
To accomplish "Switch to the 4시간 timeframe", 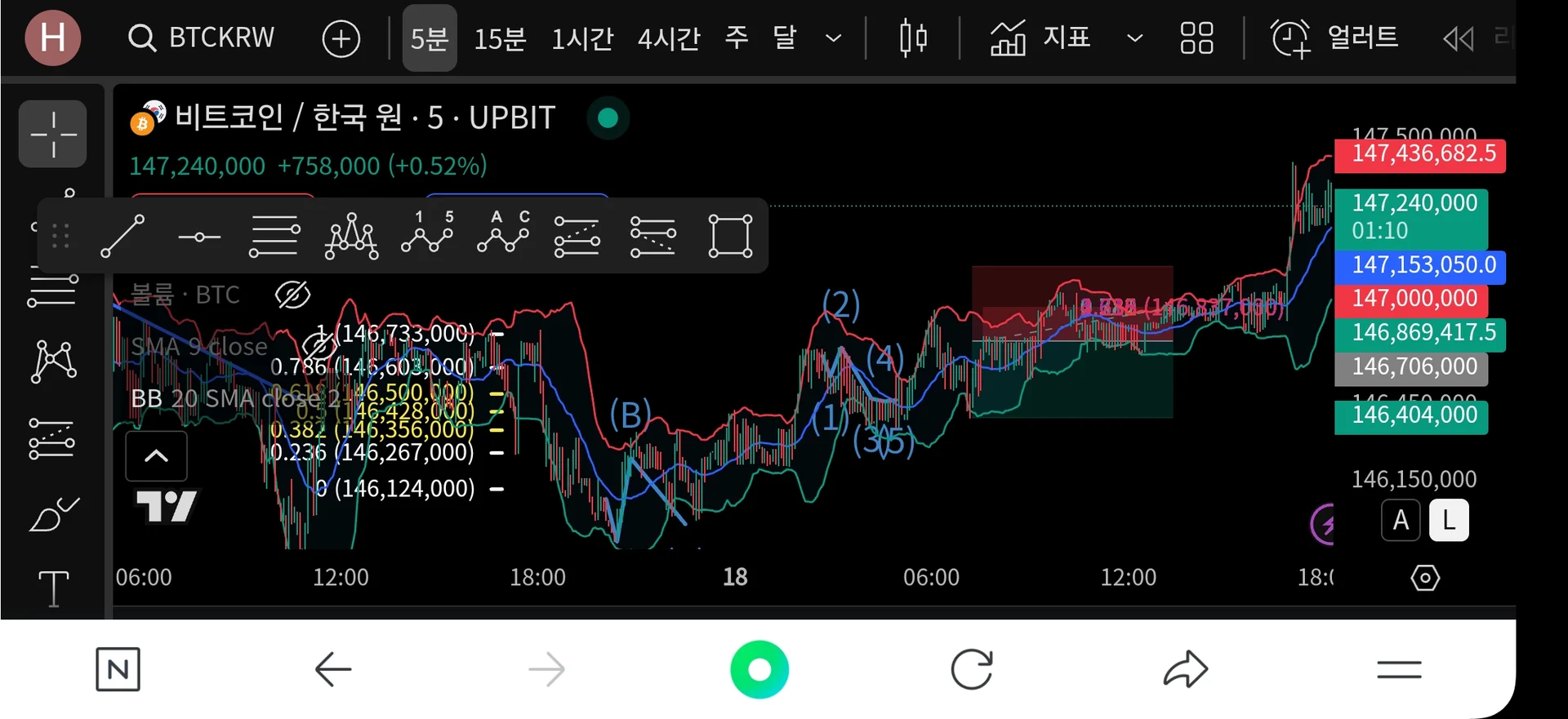I will tap(669, 38).
